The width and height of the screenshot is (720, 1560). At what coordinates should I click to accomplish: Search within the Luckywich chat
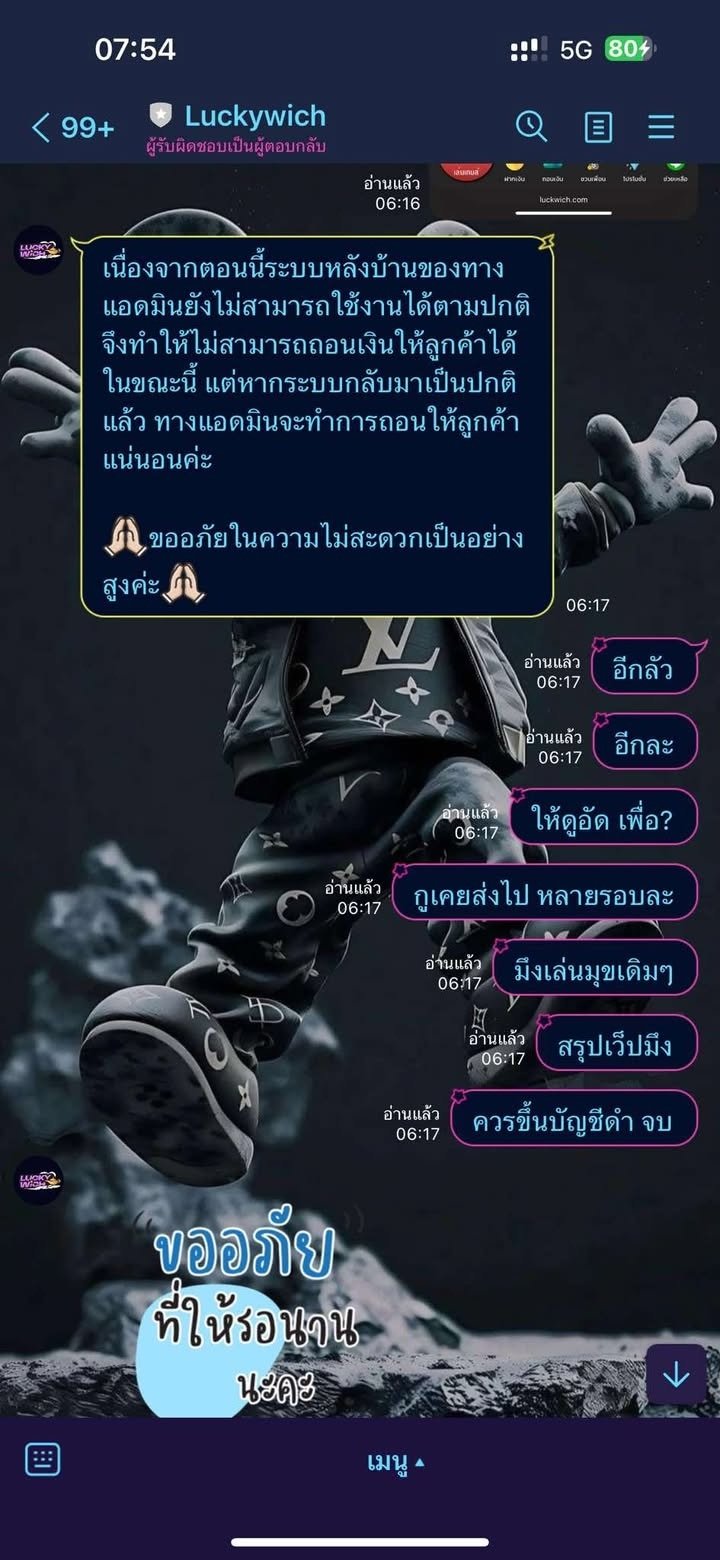(530, 127)
